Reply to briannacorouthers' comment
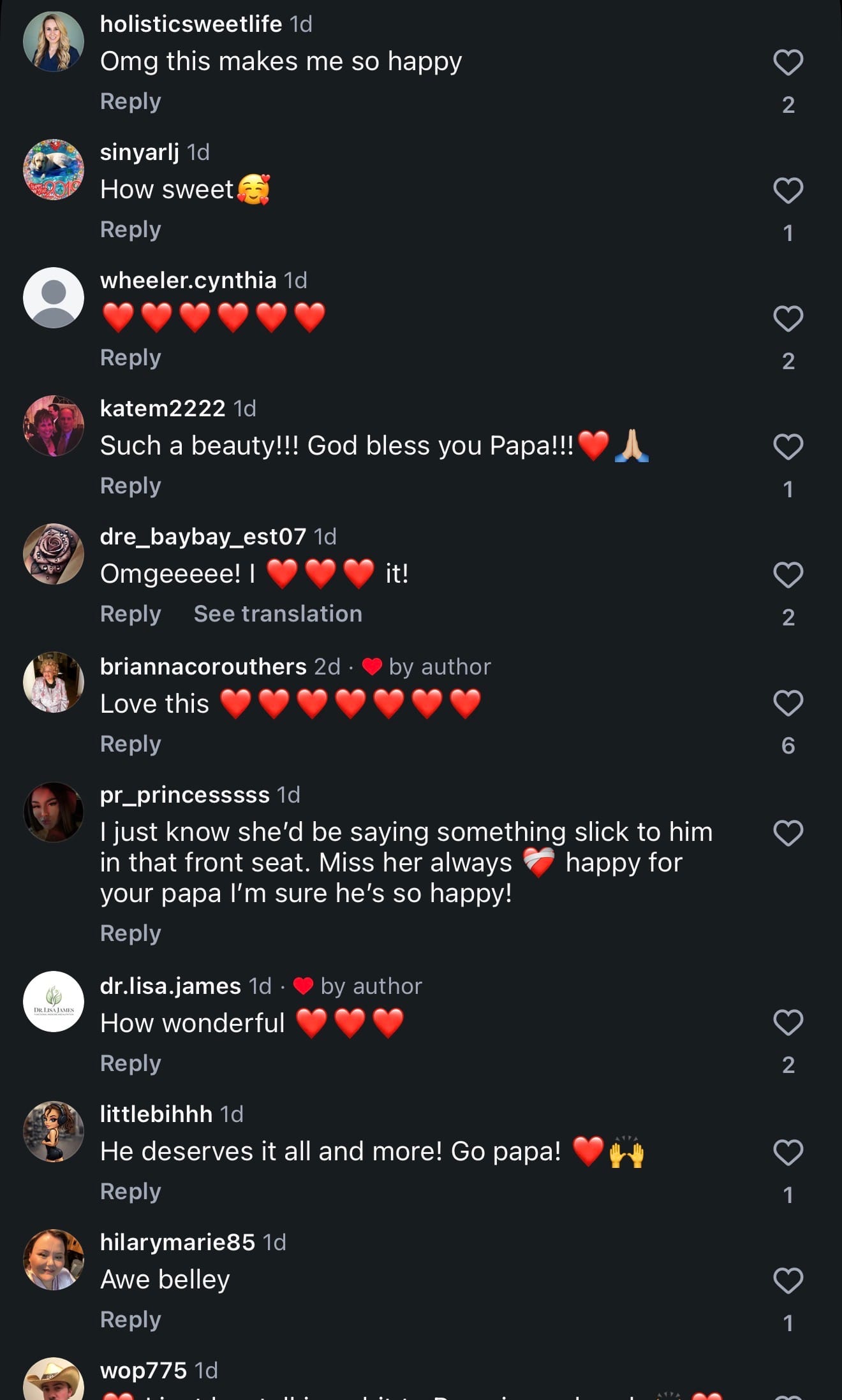Image resolution: width=842 pixels, height=1400 pixels. coord(131,744)
